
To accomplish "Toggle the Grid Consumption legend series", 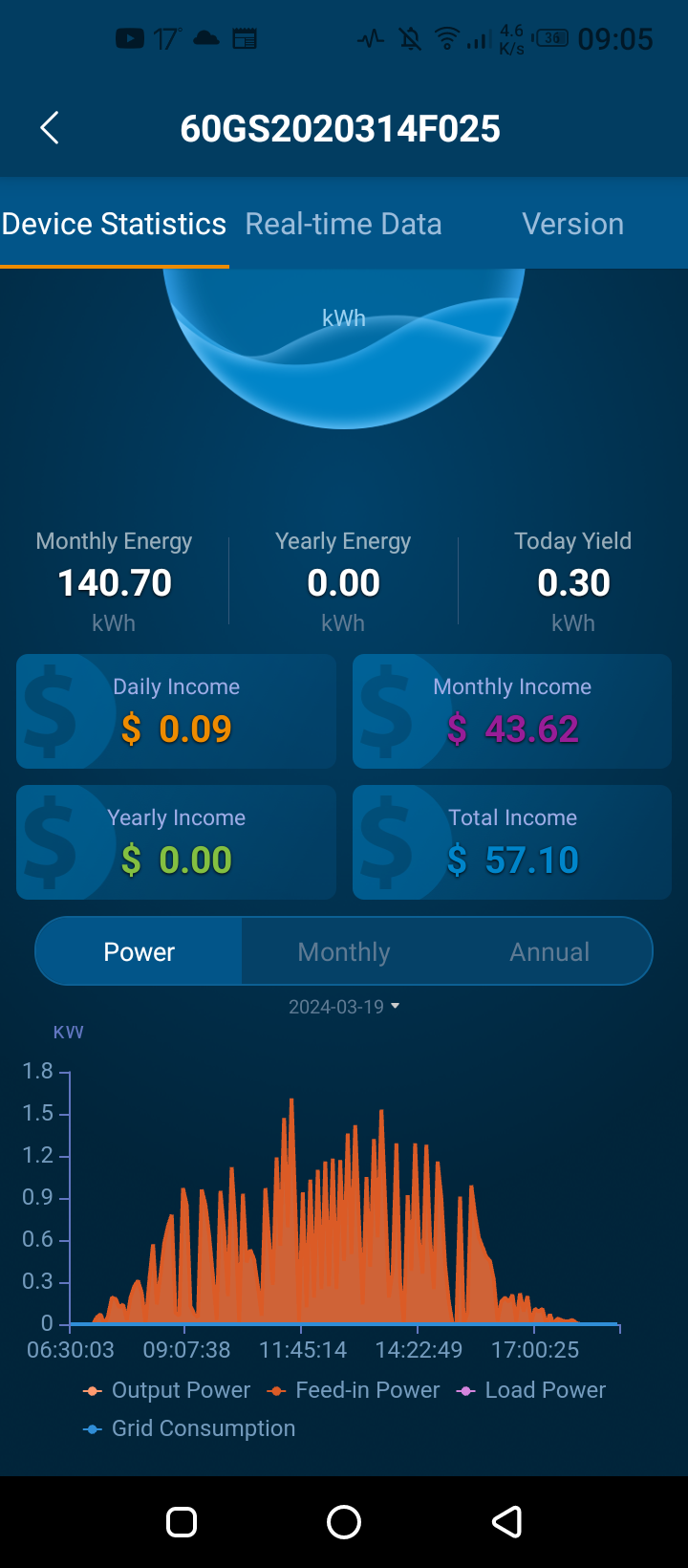I will click(190, 1428).
